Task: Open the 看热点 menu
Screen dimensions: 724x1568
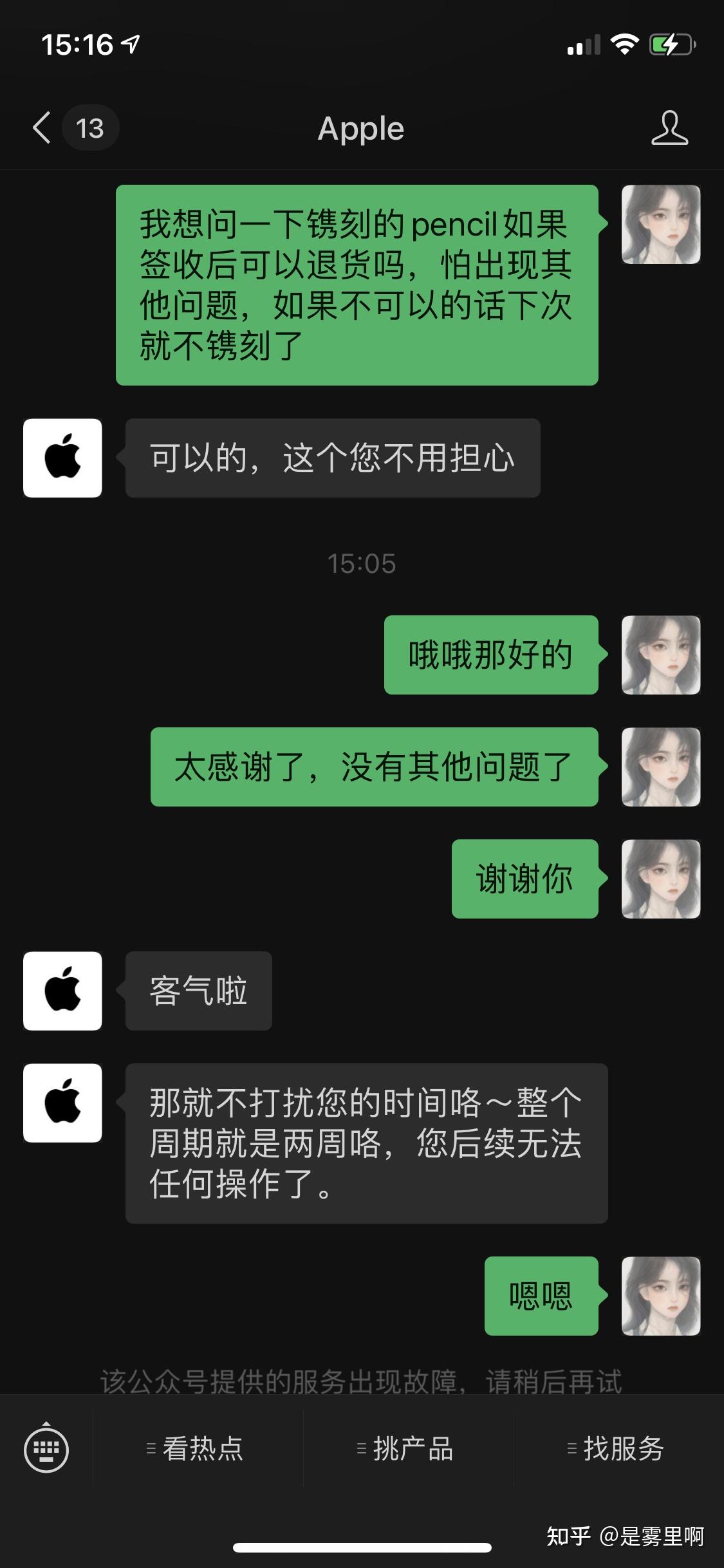Action: 197,1450
